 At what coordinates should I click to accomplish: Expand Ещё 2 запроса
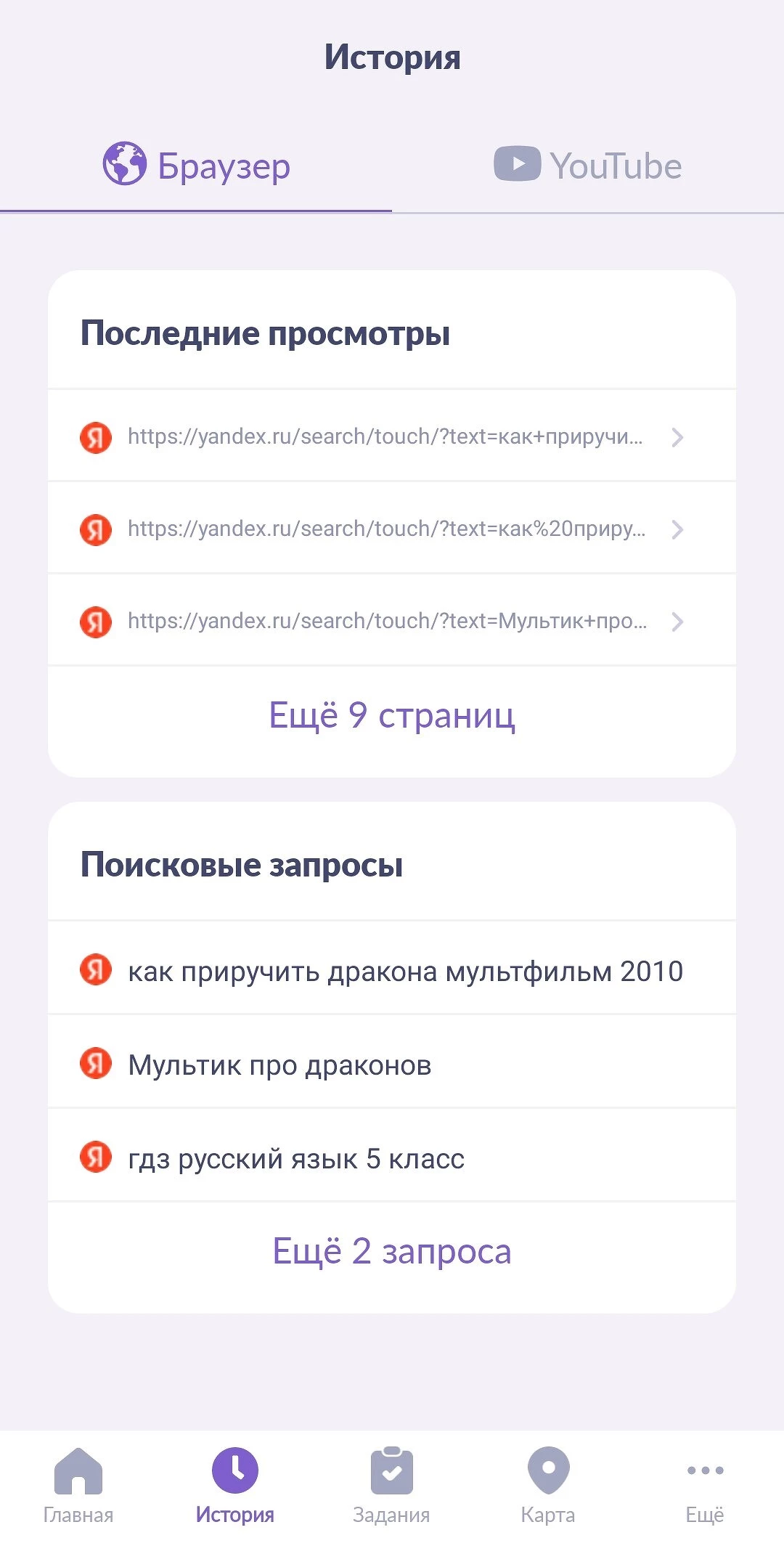point(392,1251)
